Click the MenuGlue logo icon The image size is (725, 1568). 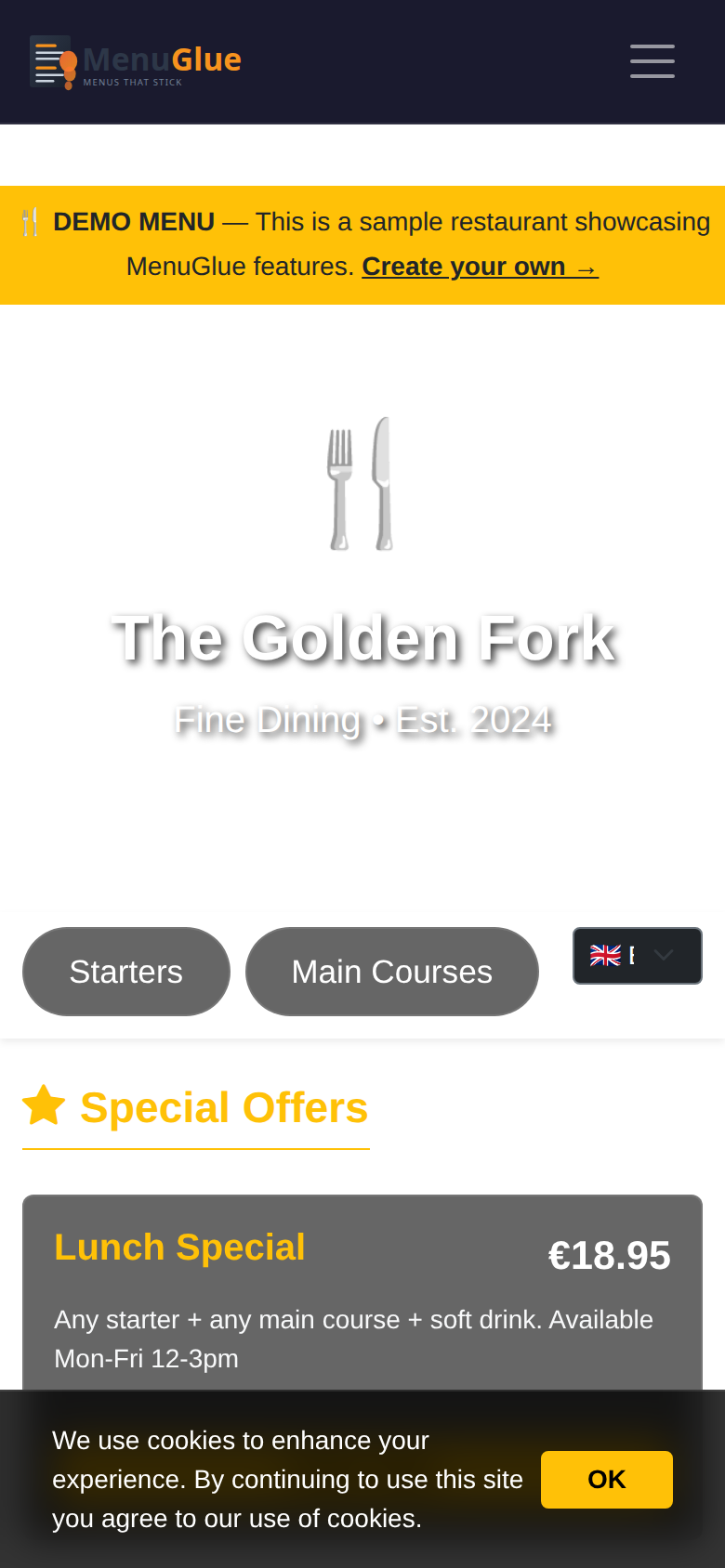[49, 59]
